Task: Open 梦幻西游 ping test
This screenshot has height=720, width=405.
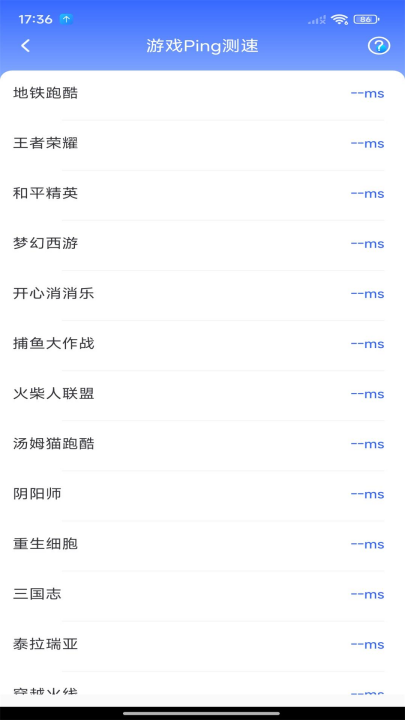Action: [202, 244]
